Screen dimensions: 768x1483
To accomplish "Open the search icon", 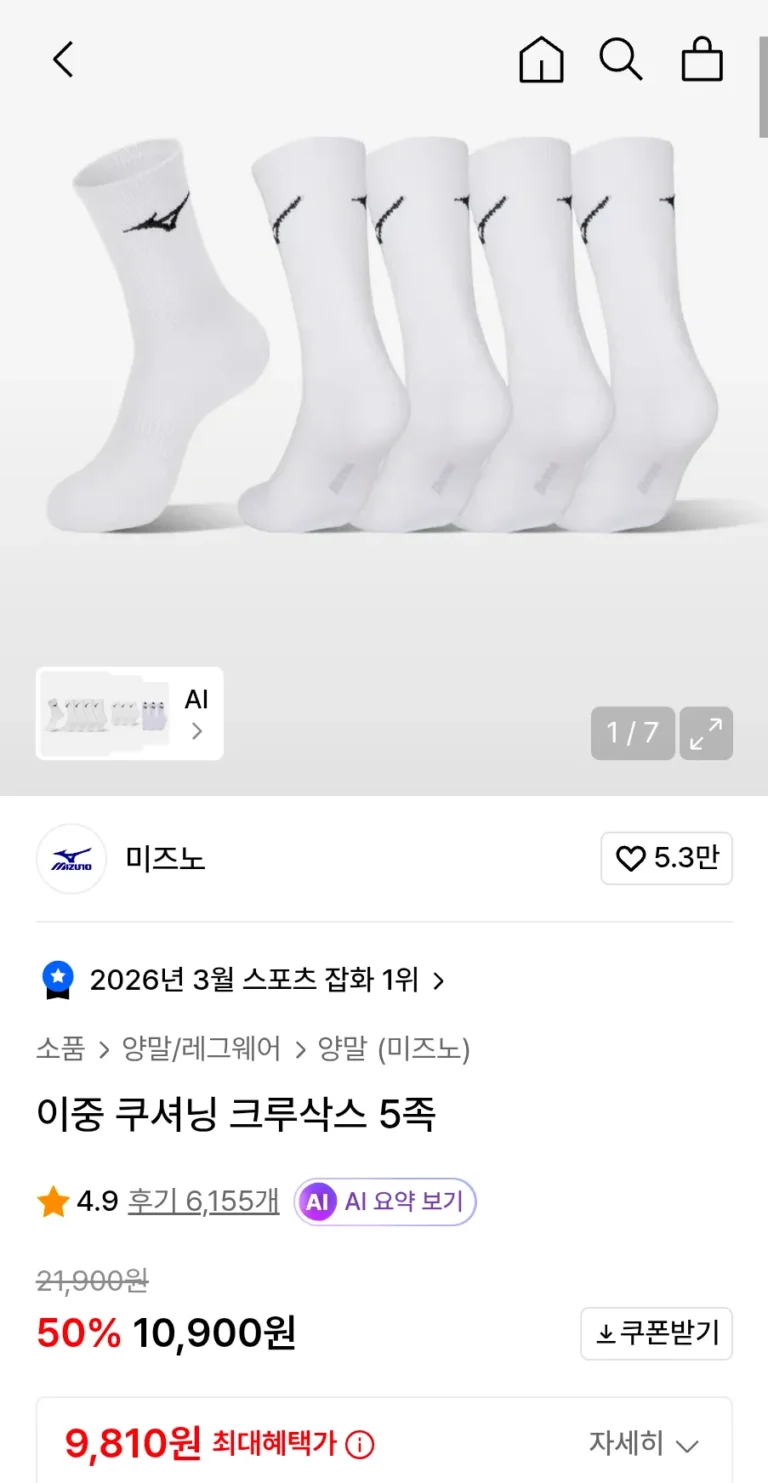I will (620, 60).
